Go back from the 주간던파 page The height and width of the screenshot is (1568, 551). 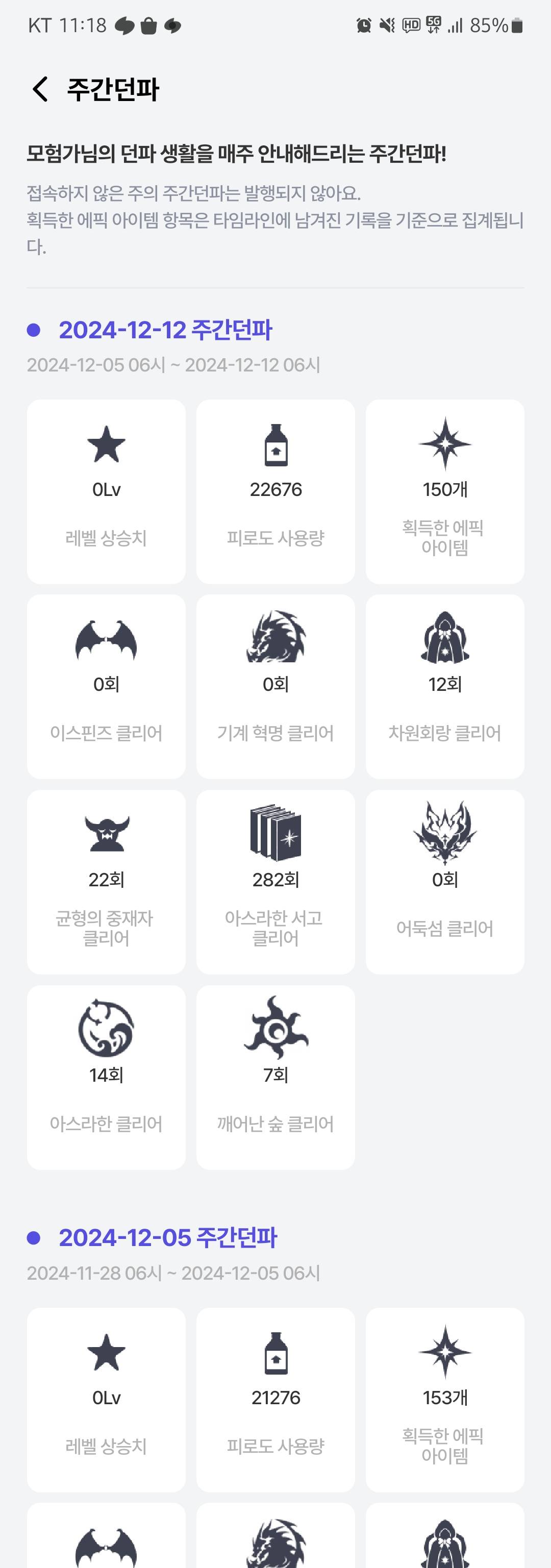pos(40,89)
